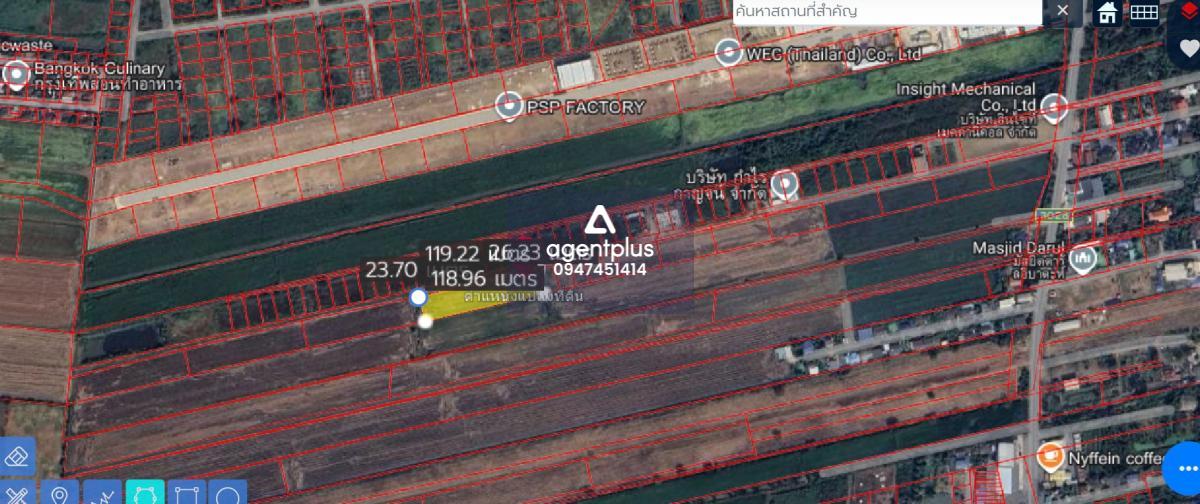The width and height of the screenshot is (1200, 504).
Task: Open the home icon
Action: pyautogui.click(x=1107, y=12)
